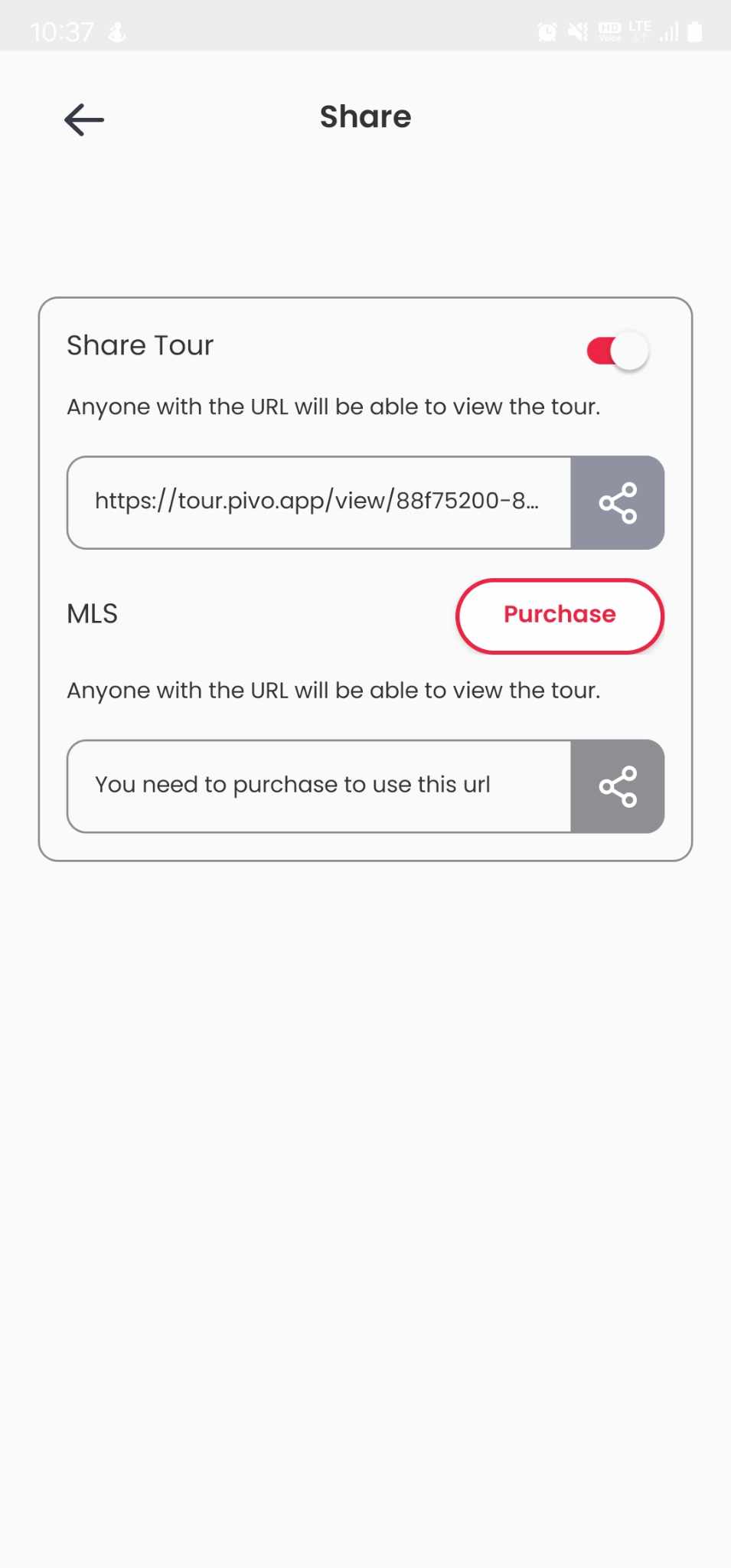Purchase the MLS option
731x1568 pixels.
pos(560,616)
